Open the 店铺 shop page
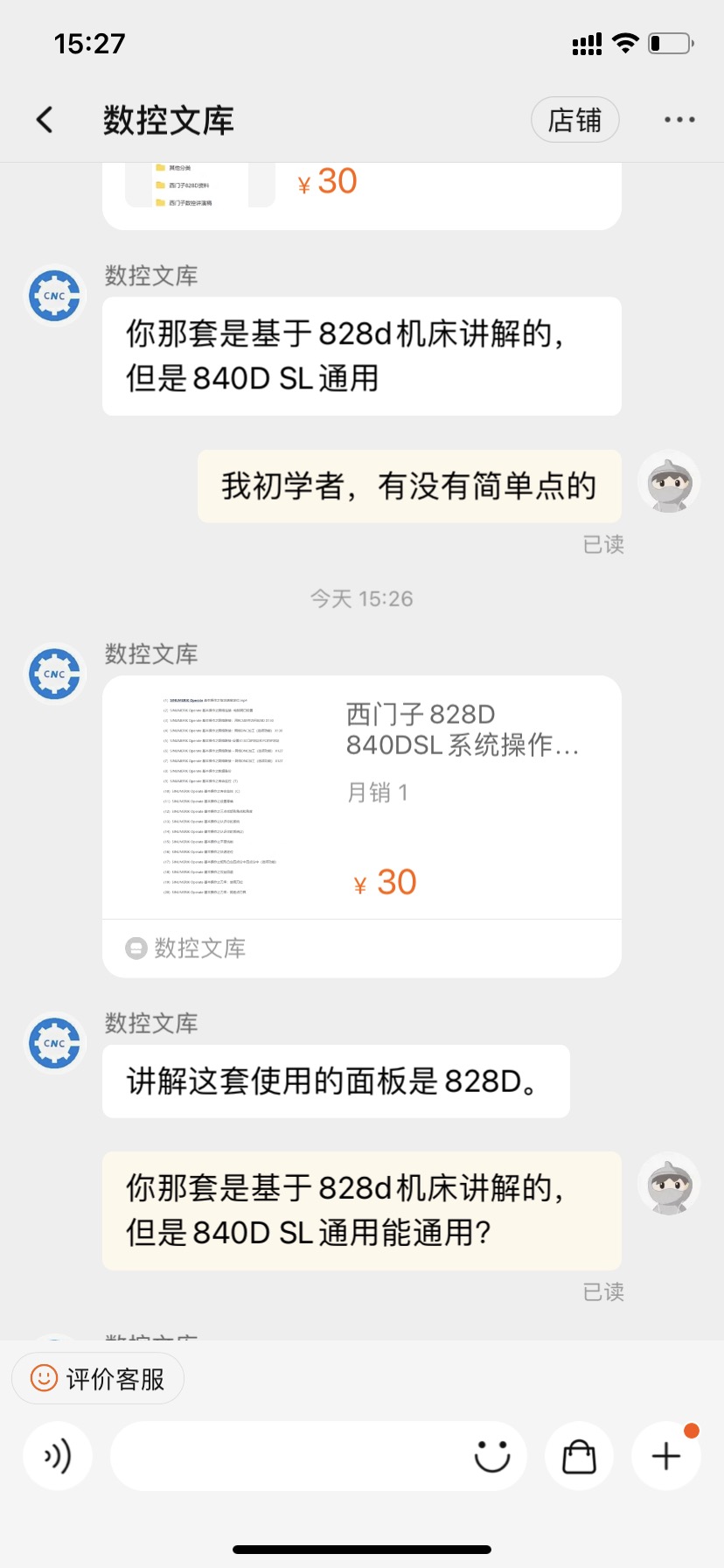 click(574, 120)
